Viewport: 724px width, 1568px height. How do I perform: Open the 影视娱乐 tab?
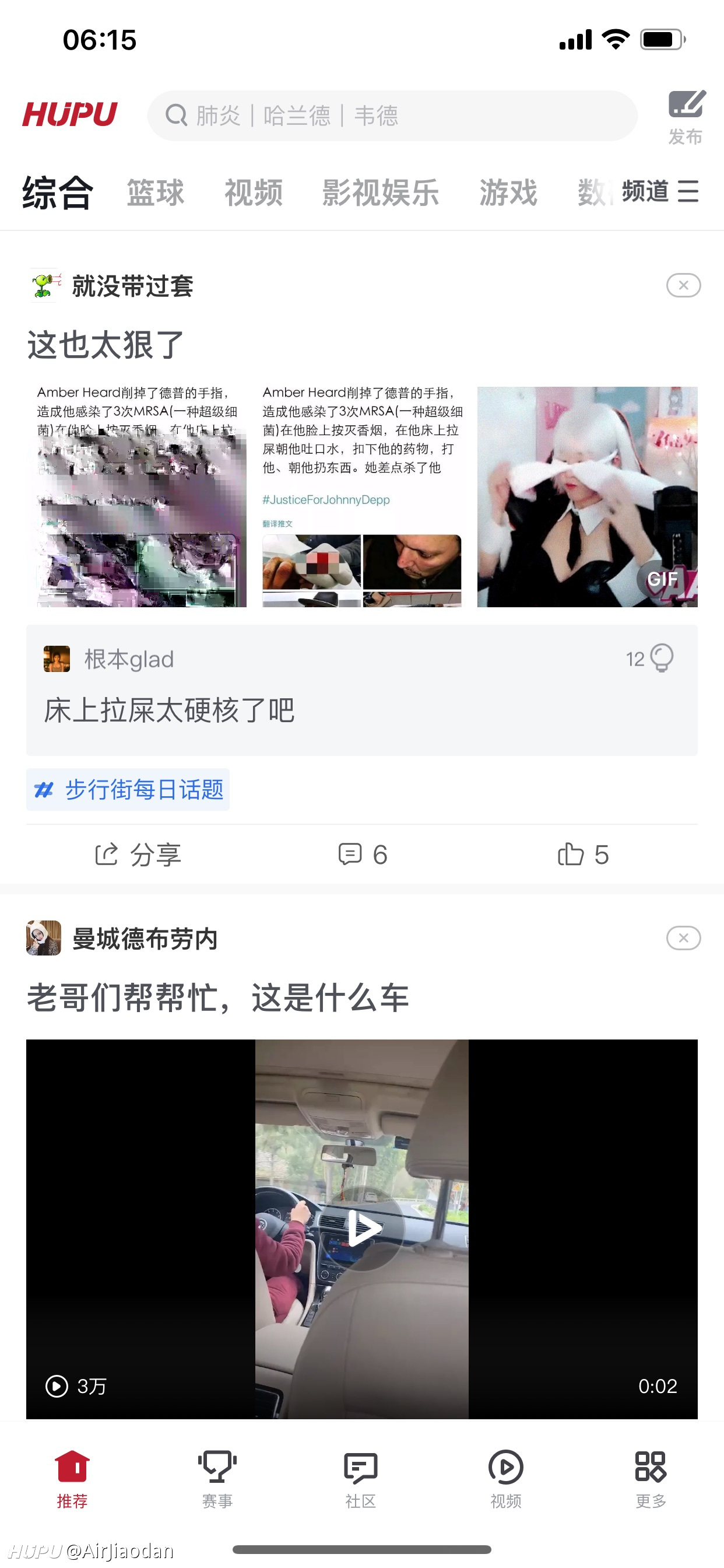[380, 193]
